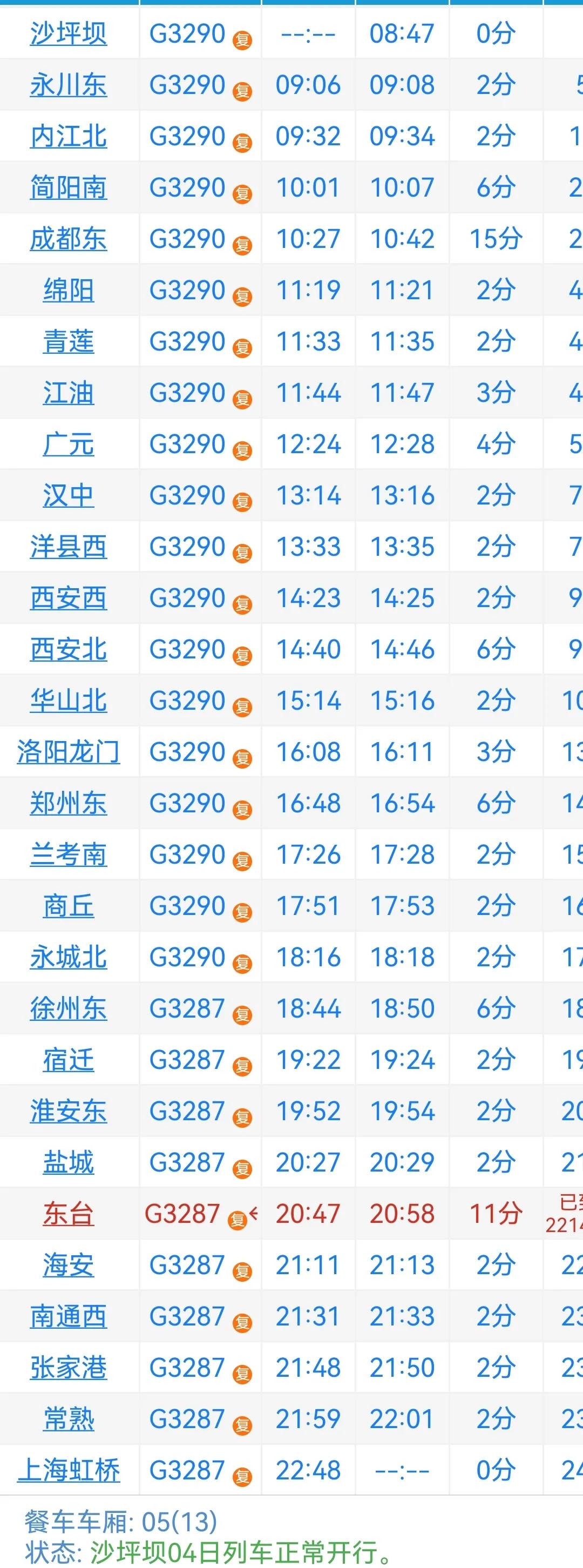Viewport: 583px width, 1568px height.
Task: Tap the 常熟 station link
Action: click(68, 1419)
